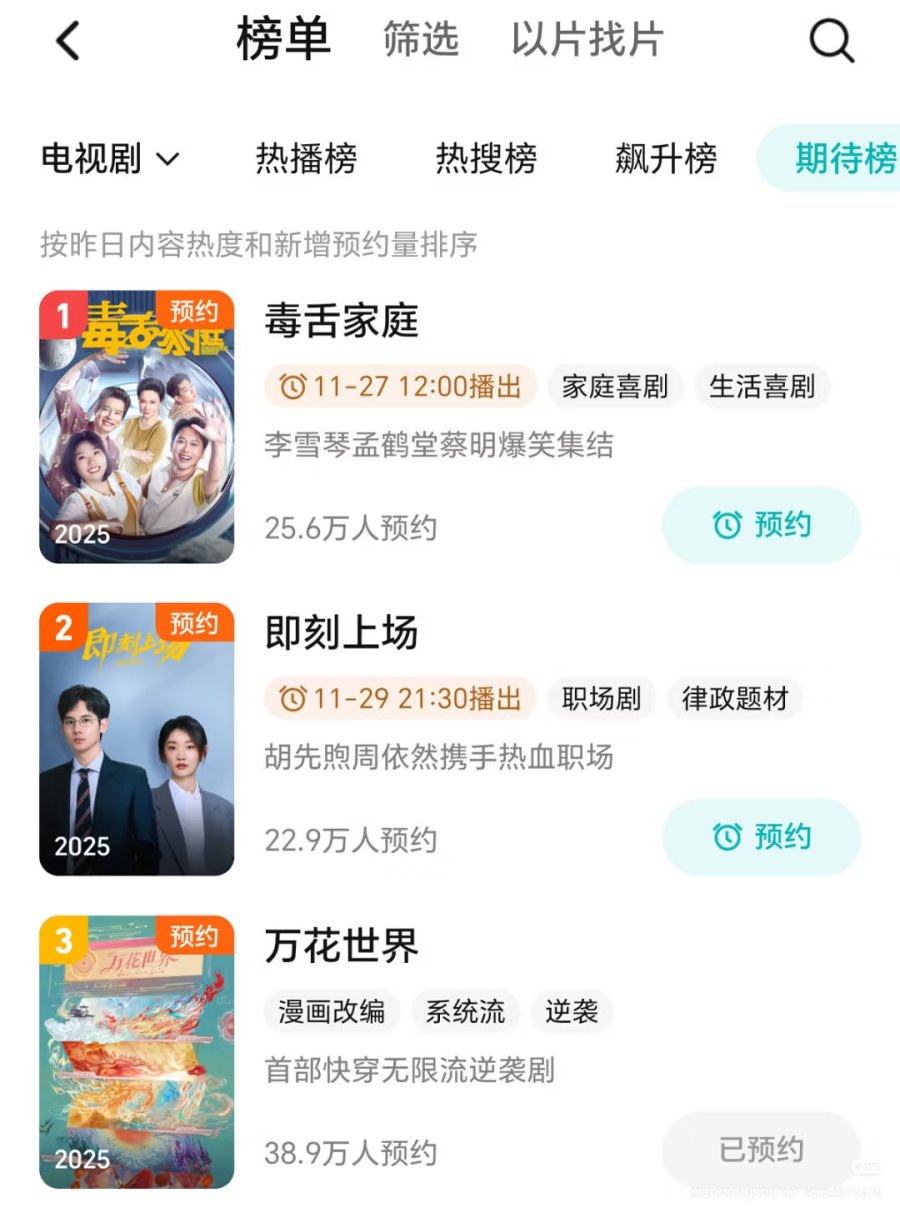This screenshot has height=1218, width=900.
Task: Tap the 职场剧 tag chip
Action: [601, 699]
